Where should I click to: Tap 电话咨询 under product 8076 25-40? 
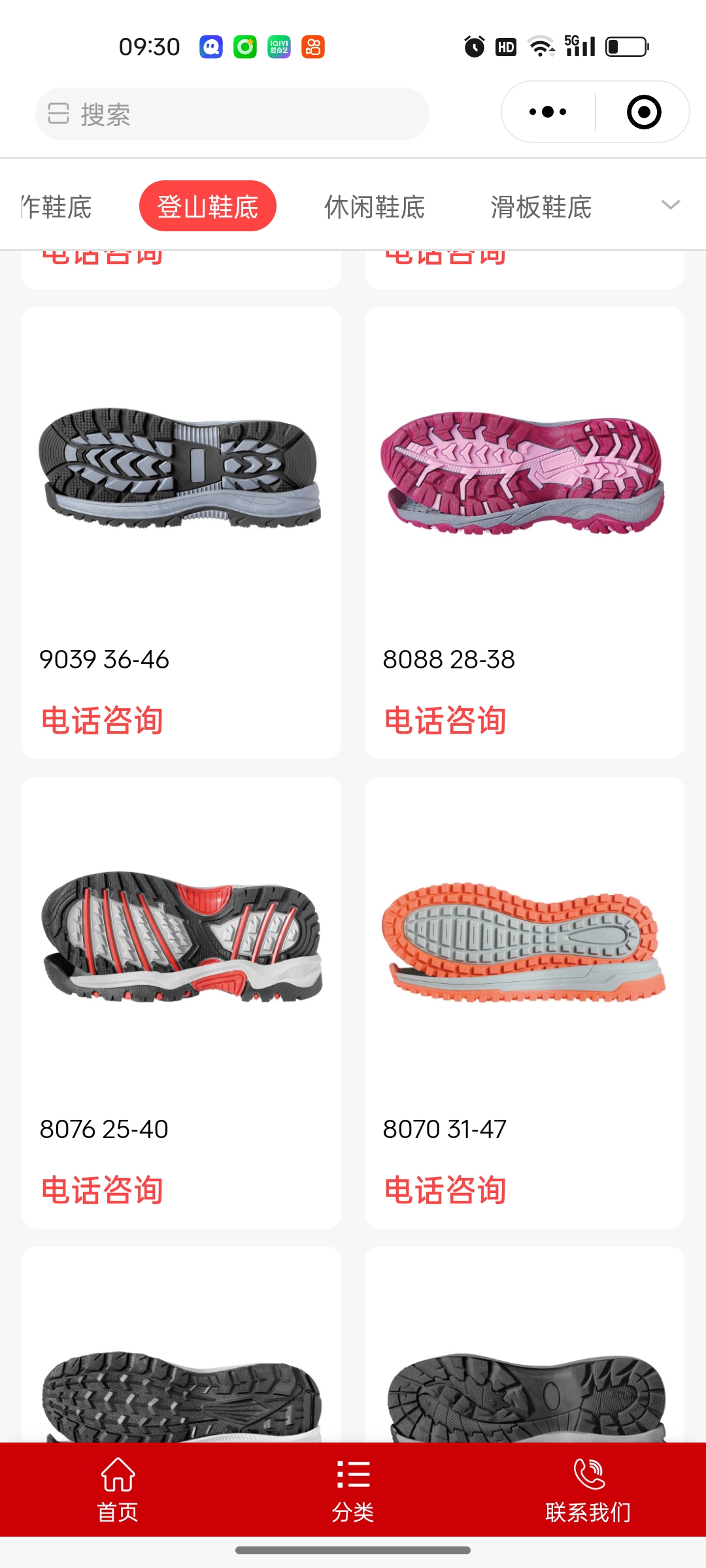[102, 1190]
